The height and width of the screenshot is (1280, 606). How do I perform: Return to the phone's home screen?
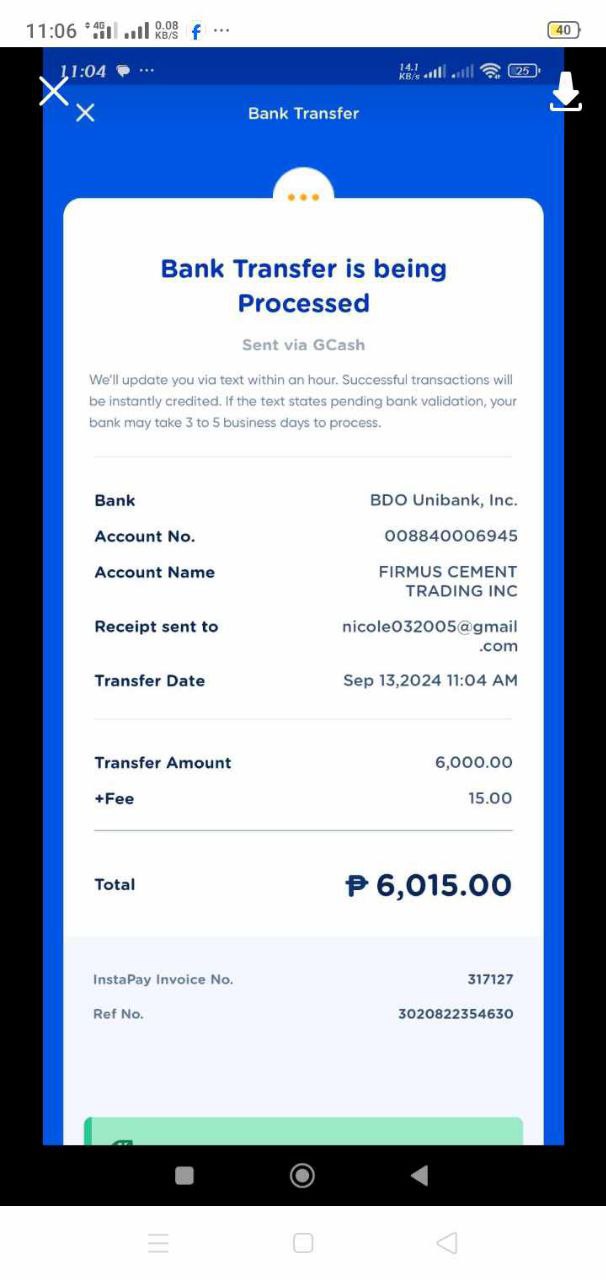point(303,1243)
